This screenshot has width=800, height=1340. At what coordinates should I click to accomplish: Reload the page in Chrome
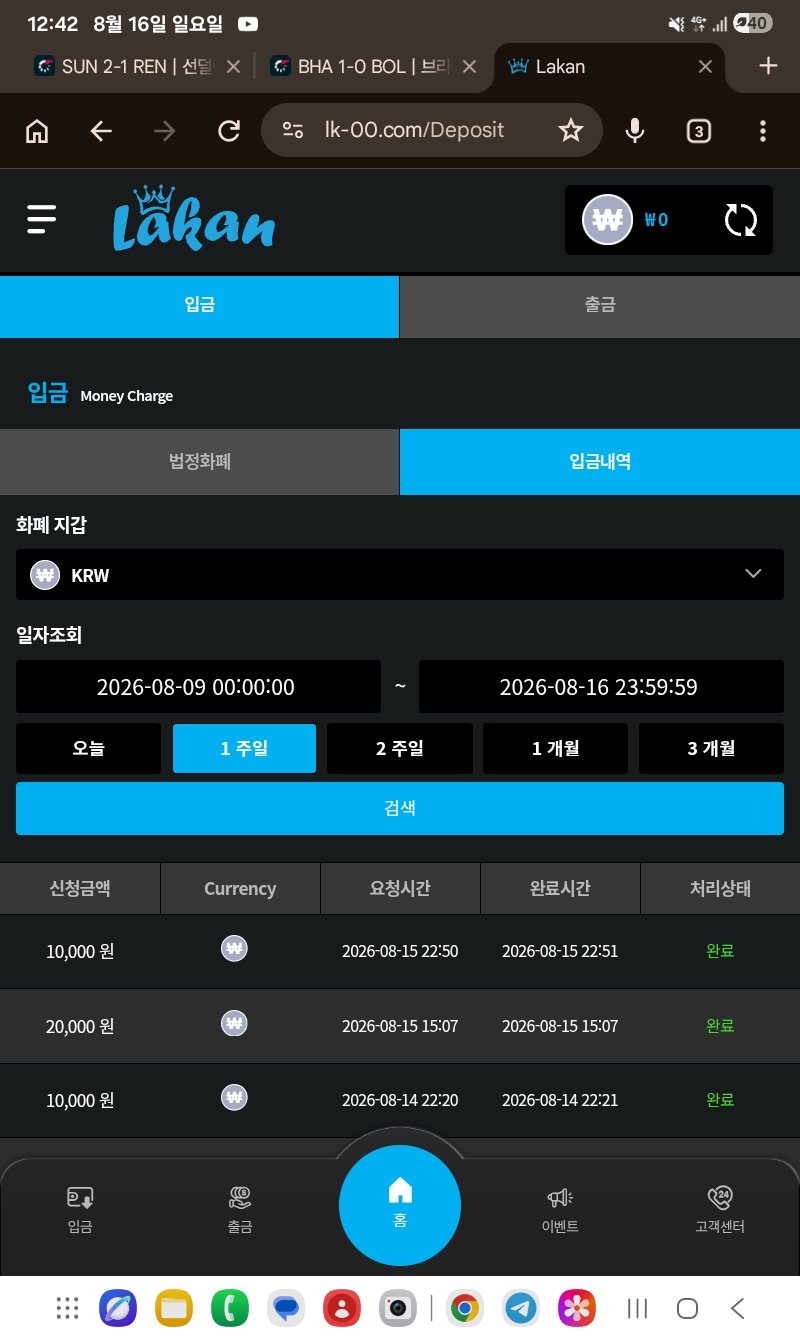pos(229,131)
